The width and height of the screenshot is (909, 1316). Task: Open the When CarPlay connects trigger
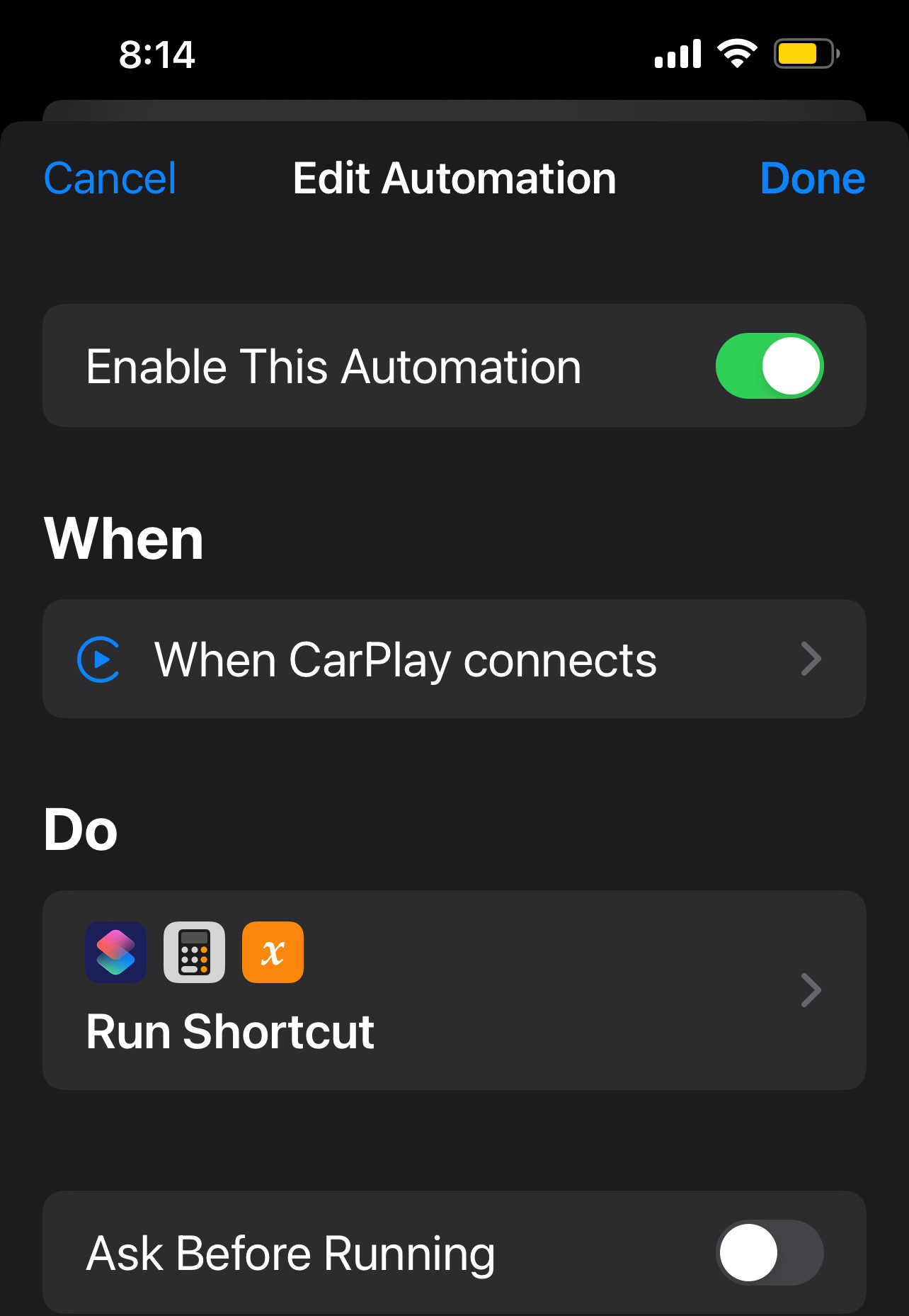click(454, 659)
